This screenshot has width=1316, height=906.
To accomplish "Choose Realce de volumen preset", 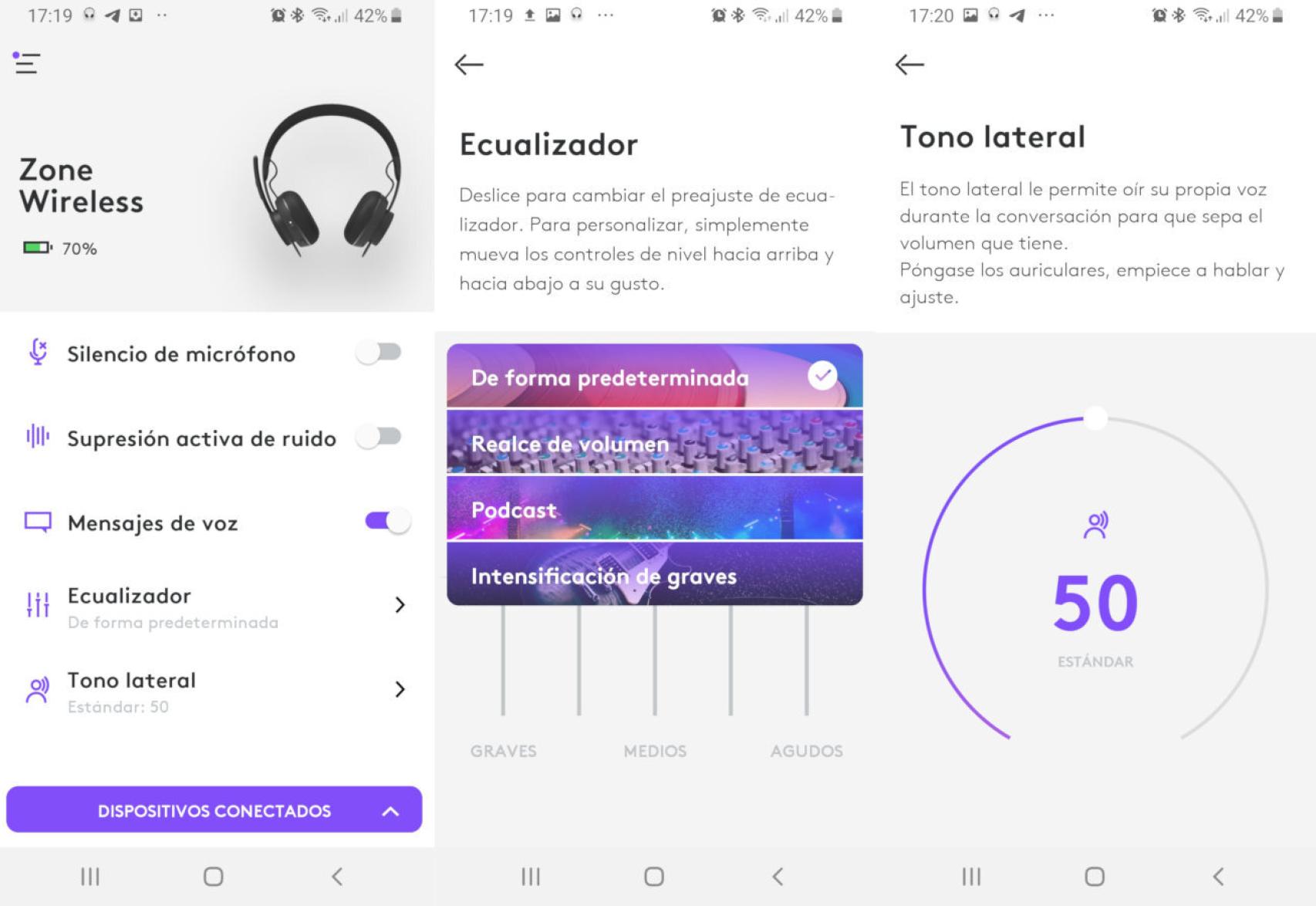I will pyautogui.click(x=654, y=443).
